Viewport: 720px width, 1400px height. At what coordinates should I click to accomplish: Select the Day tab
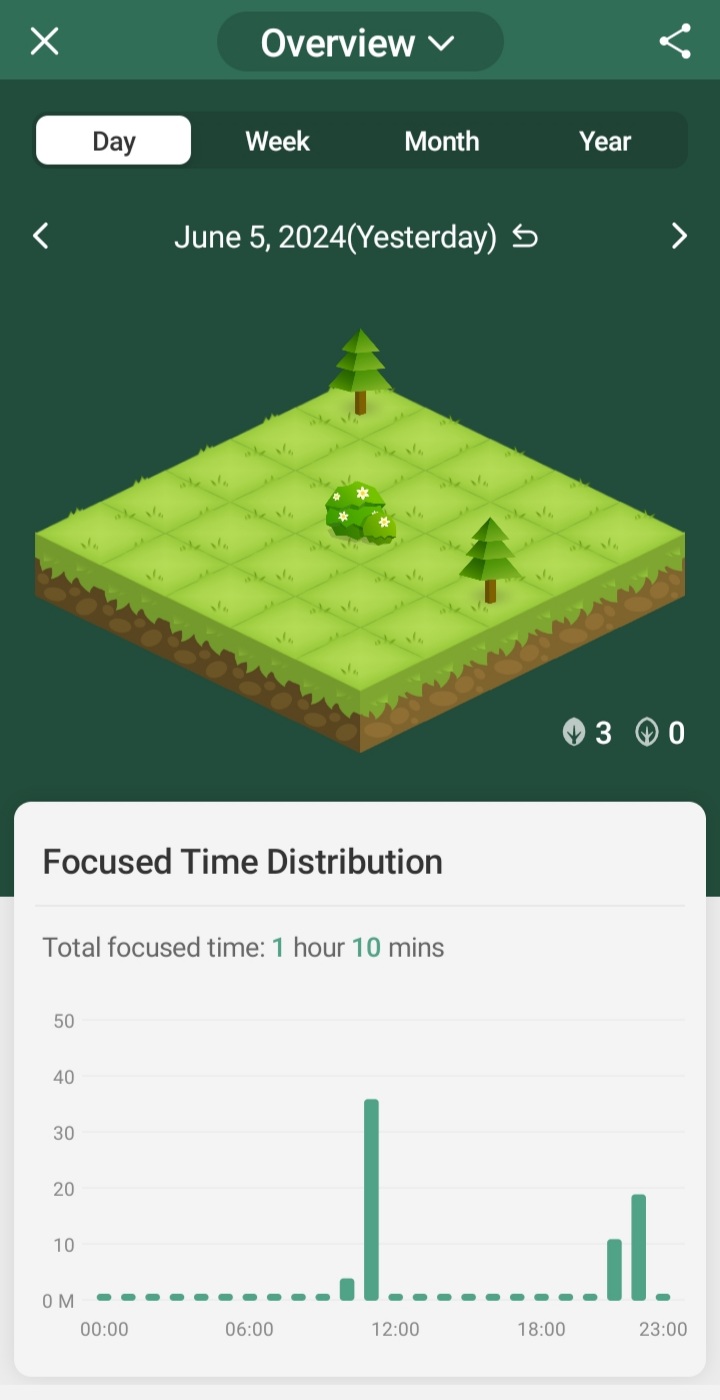[114, 141]
